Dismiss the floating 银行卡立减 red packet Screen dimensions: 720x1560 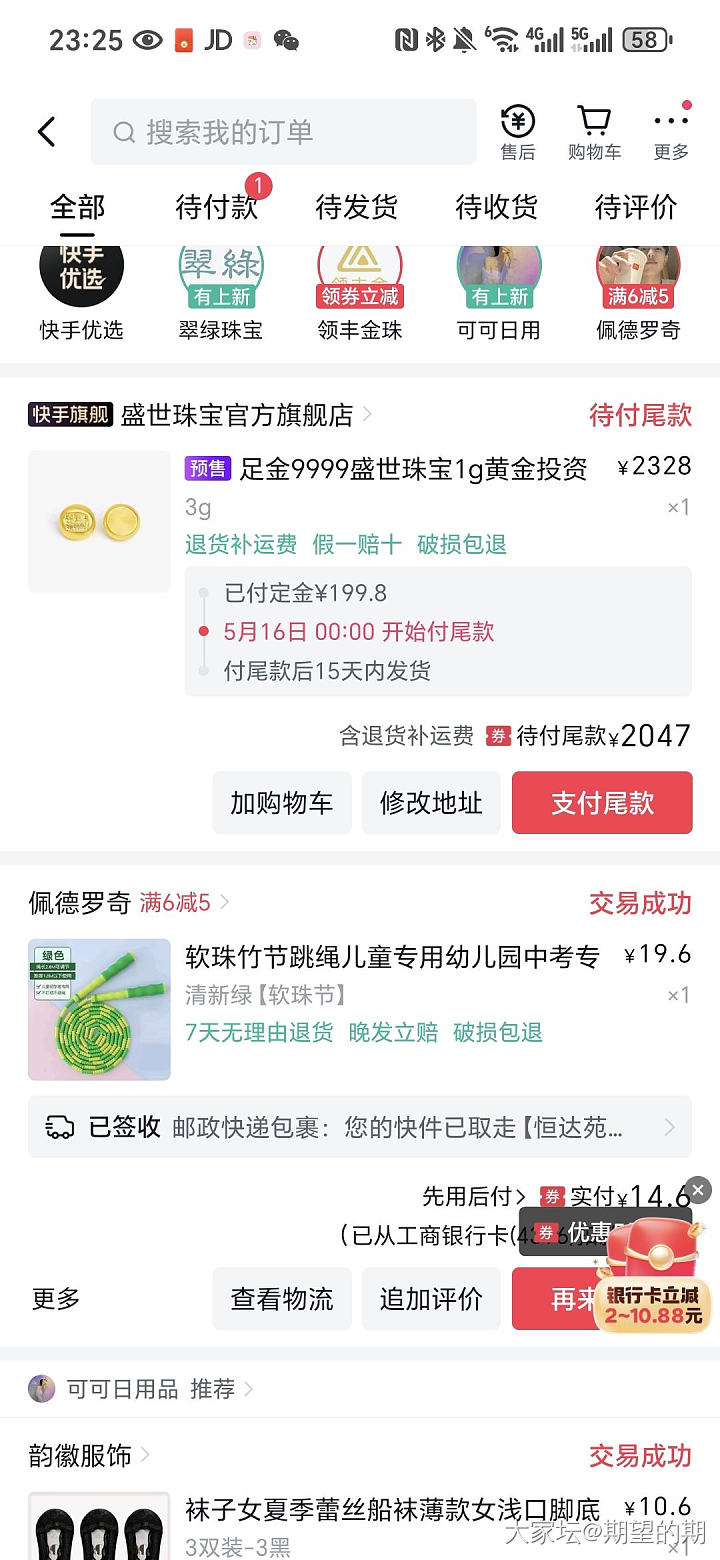(699, 1190)
